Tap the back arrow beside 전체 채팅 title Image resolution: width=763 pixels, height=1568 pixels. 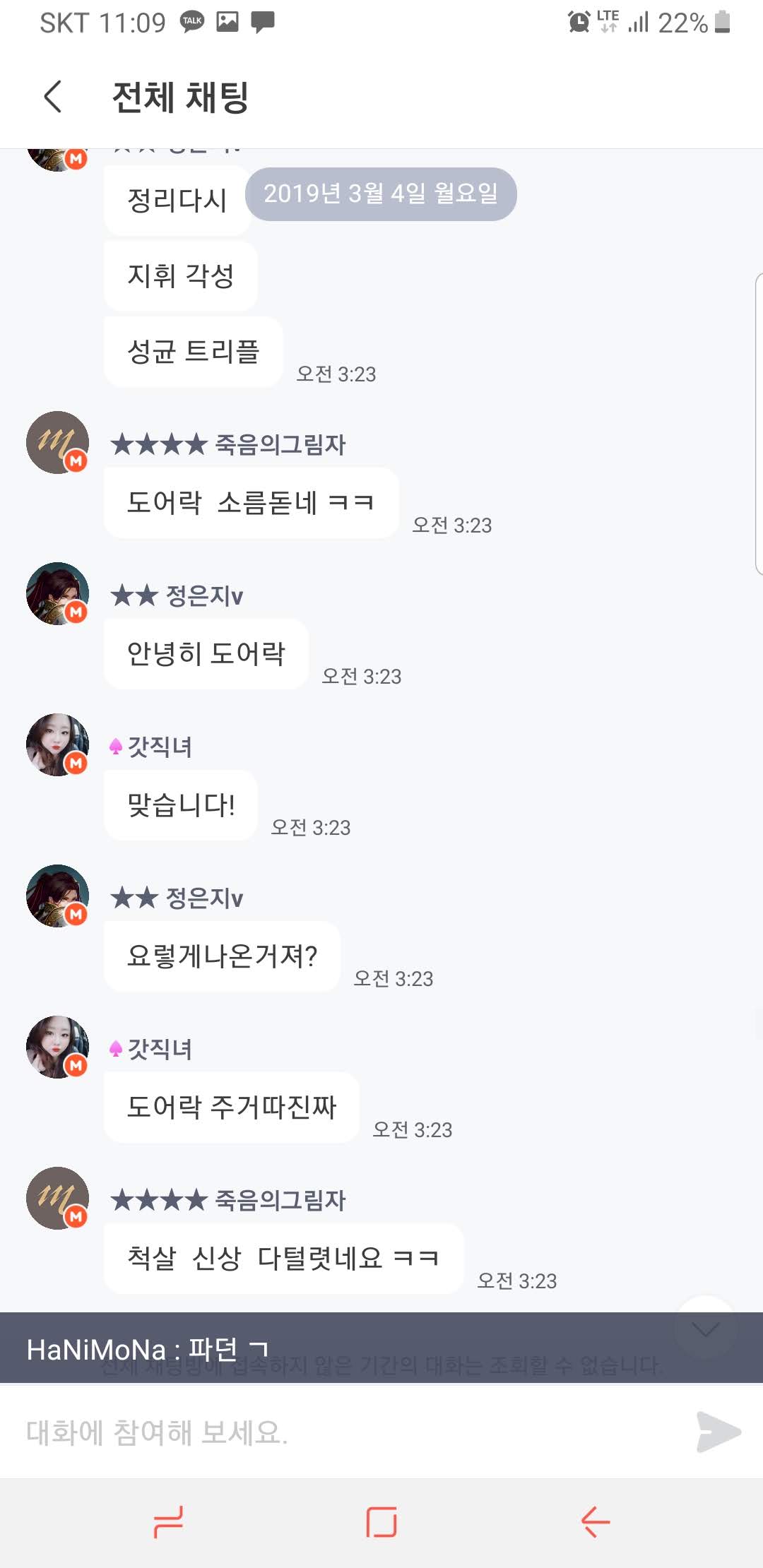[53, 98]
